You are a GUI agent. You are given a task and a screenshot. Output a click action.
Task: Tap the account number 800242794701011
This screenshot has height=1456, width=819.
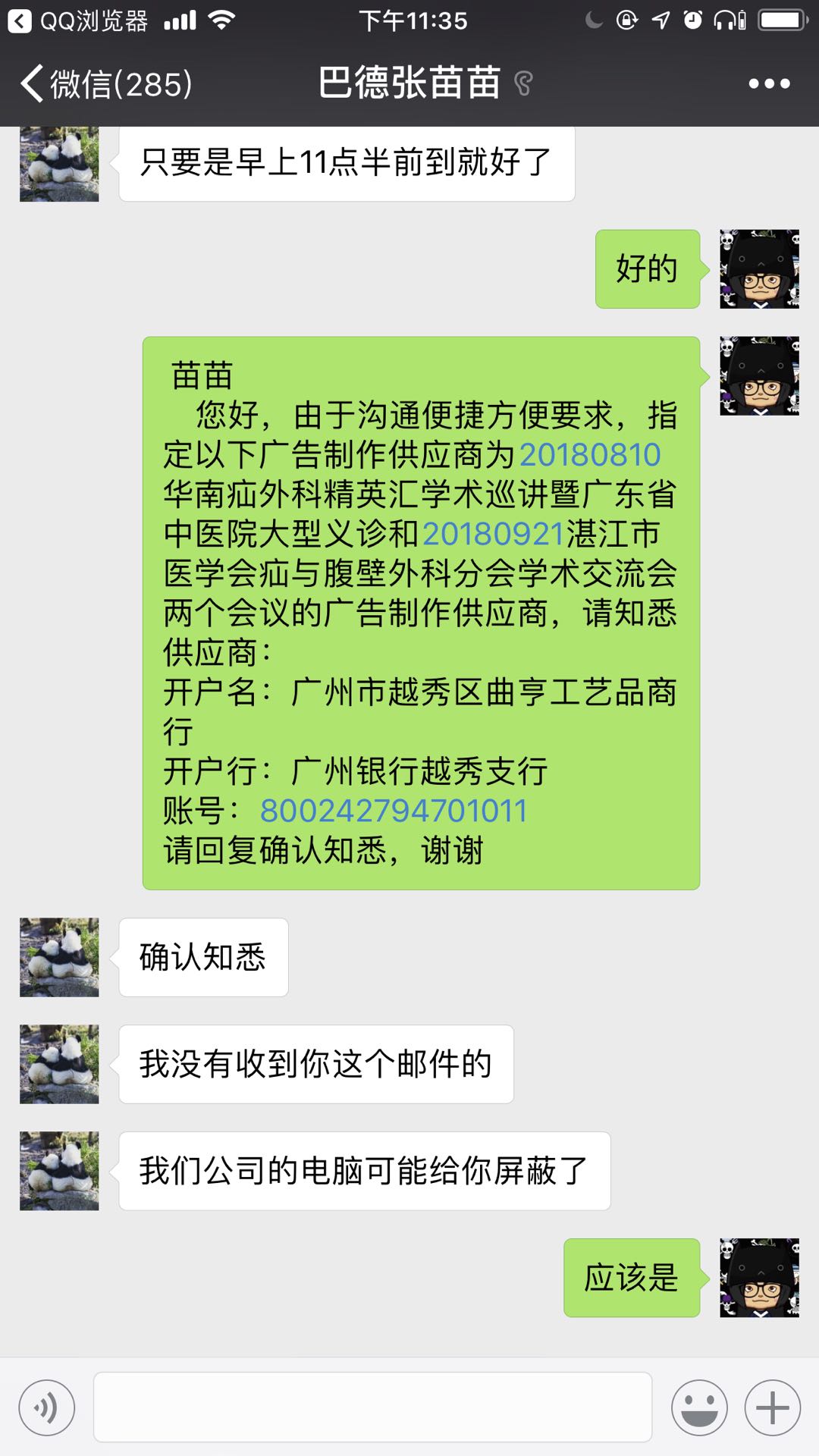(x=393, y=811)
